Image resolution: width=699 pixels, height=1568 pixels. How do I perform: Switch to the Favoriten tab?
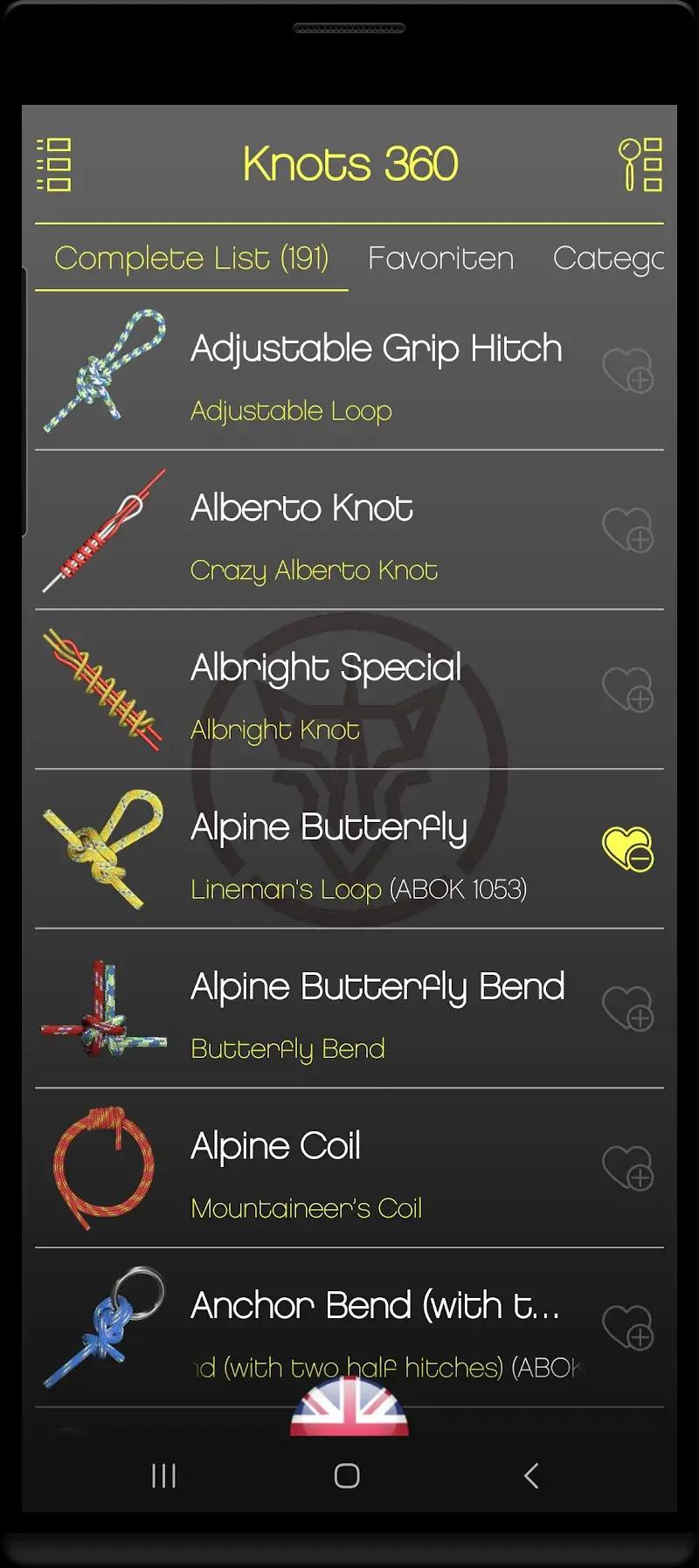[x=439, y=258]
